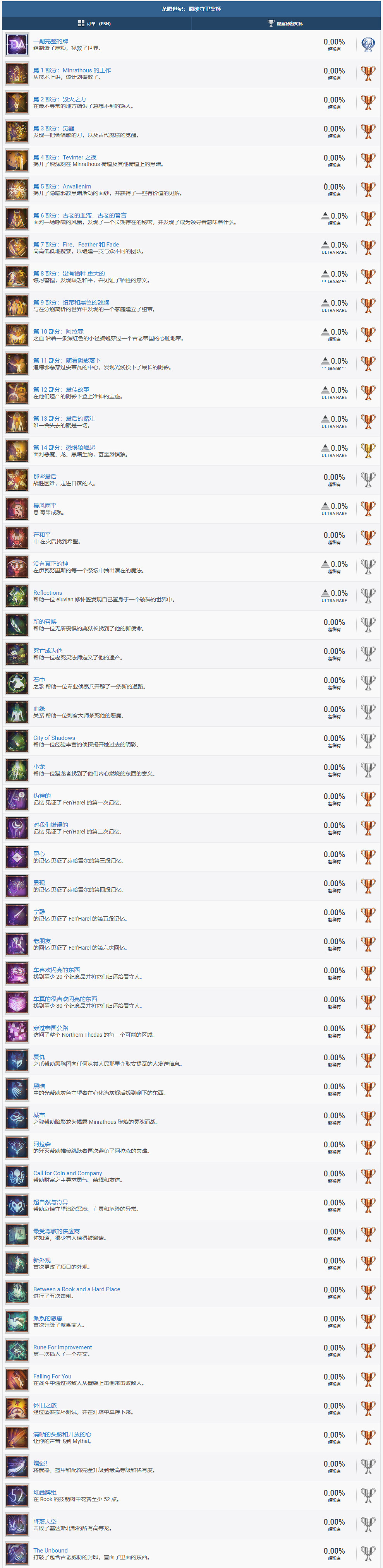Select the 订单 (PSN) sort tab

pos(95,24)
